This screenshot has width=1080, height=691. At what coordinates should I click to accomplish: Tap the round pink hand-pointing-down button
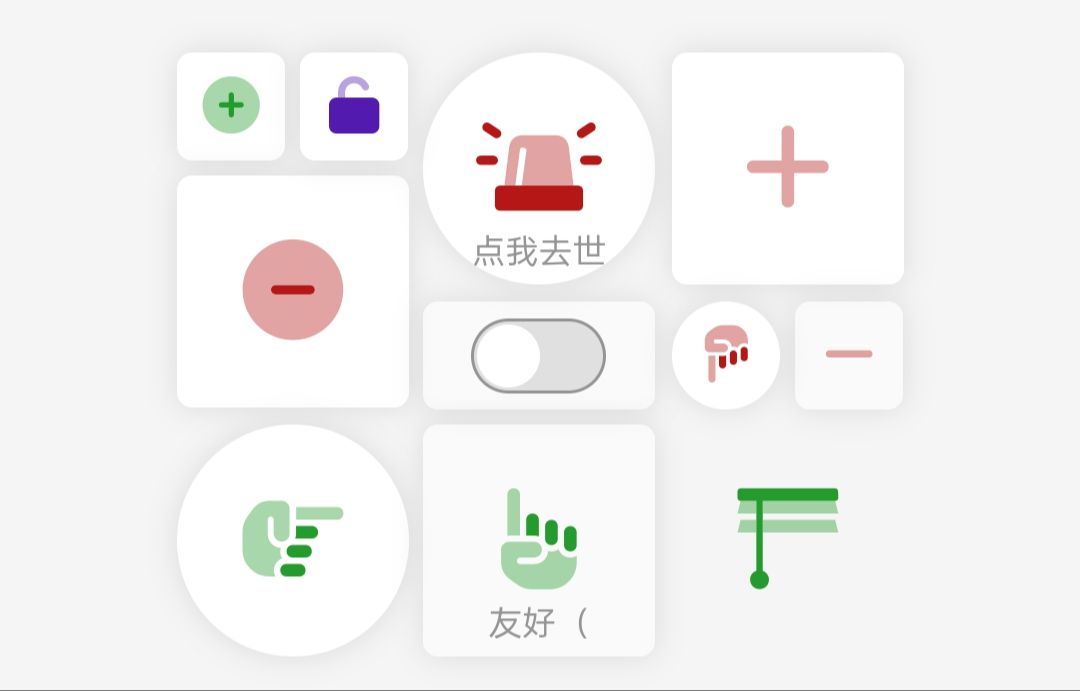(726, 355)
